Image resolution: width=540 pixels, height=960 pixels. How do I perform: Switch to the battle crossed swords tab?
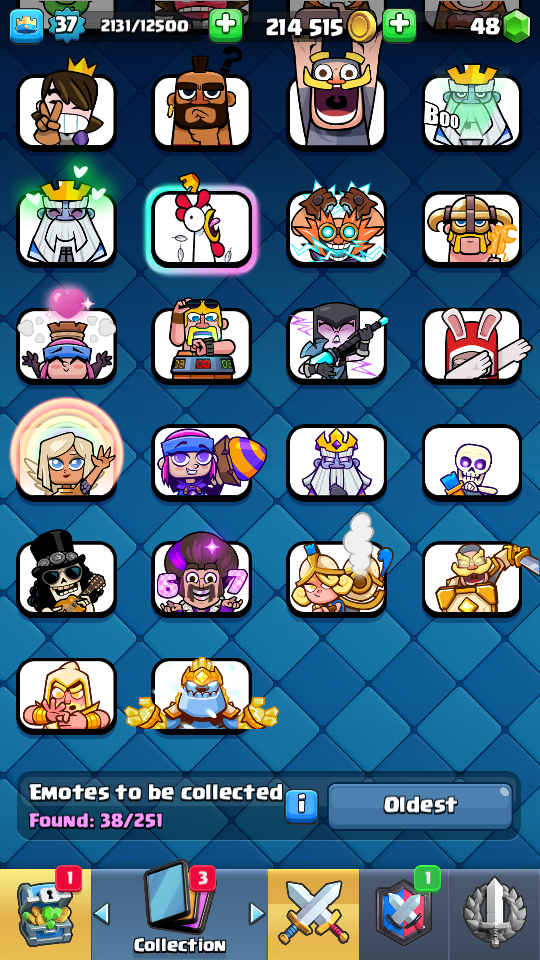click(x=313, y=914)
